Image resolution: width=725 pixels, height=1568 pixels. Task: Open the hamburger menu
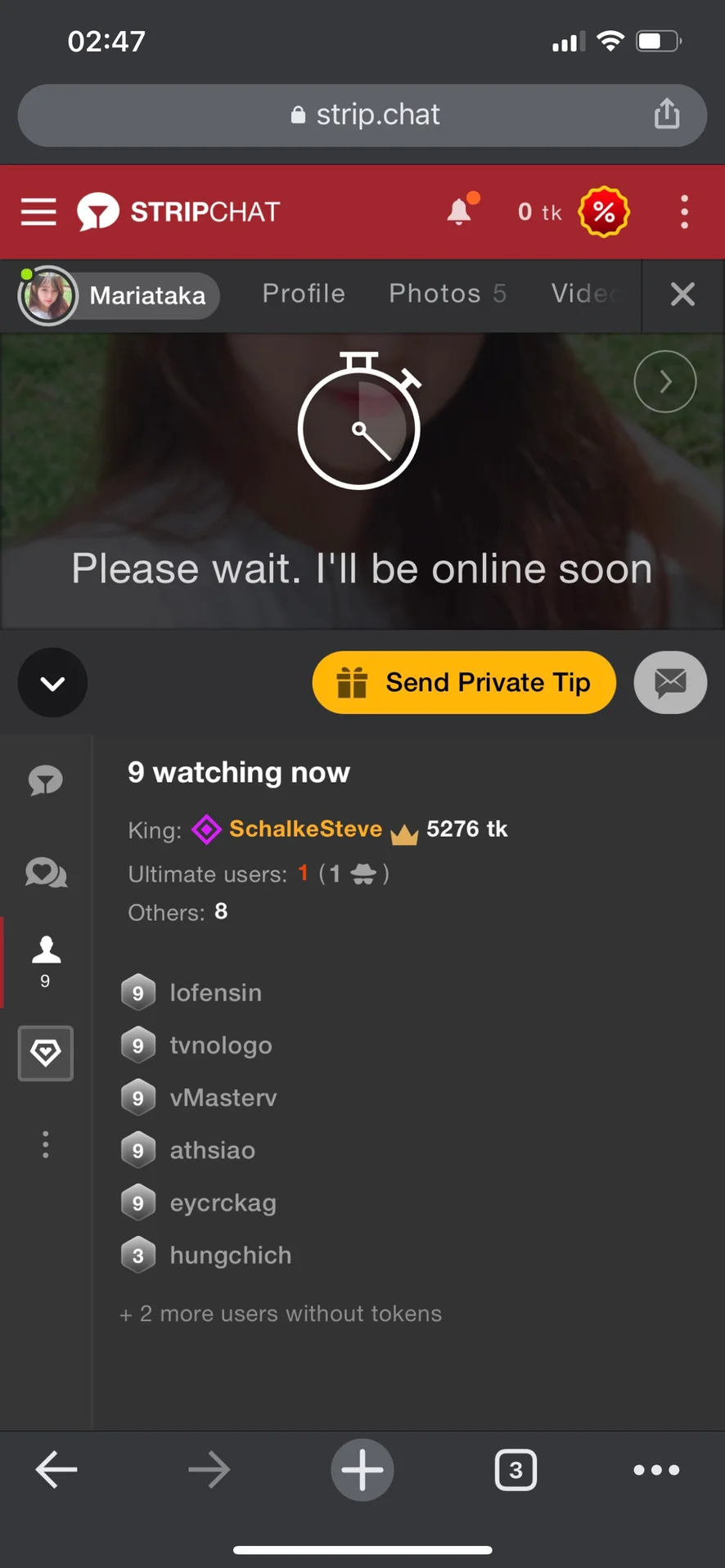pyautogui.click(x=38, y=212)
